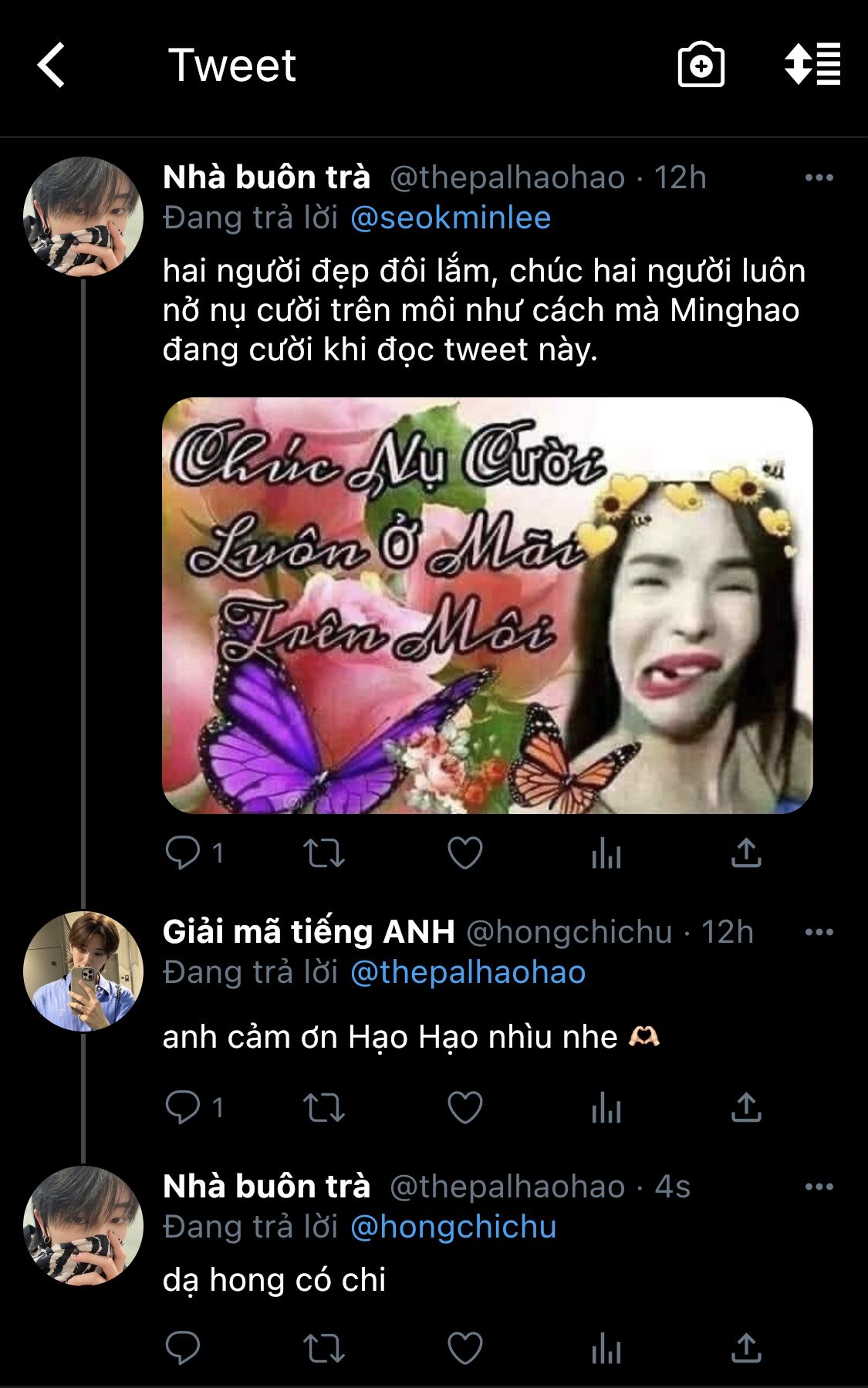Viewport: 868px width, 1388px height.
Task: Open the @seokminlee profile link
Action: click(451, 218)
